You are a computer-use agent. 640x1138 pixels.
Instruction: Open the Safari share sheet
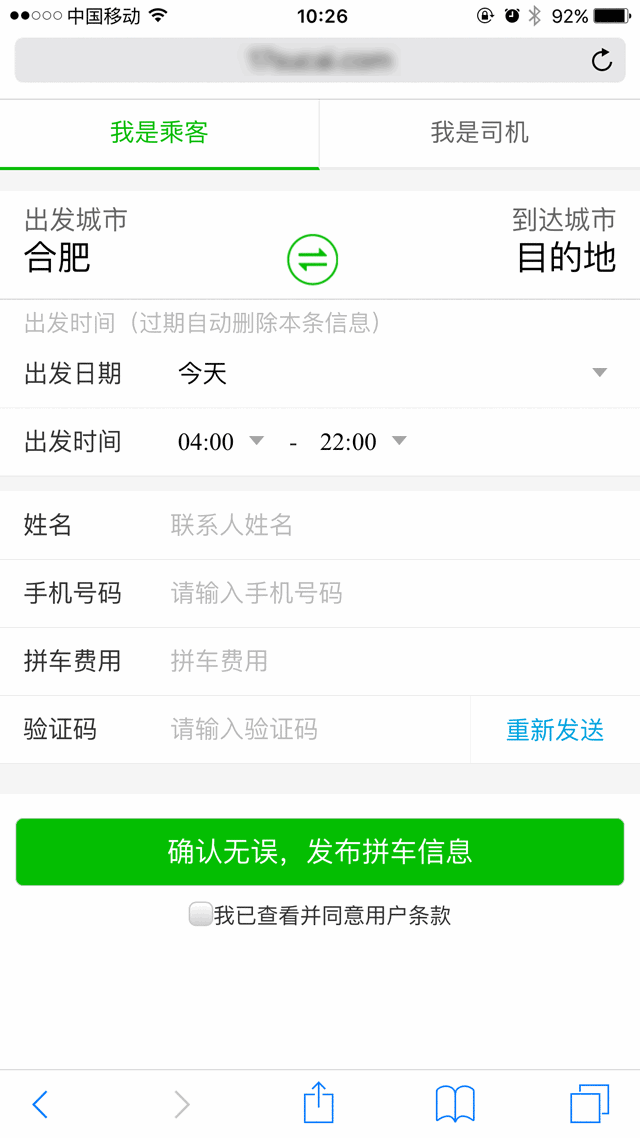(x=318, y=1104)
